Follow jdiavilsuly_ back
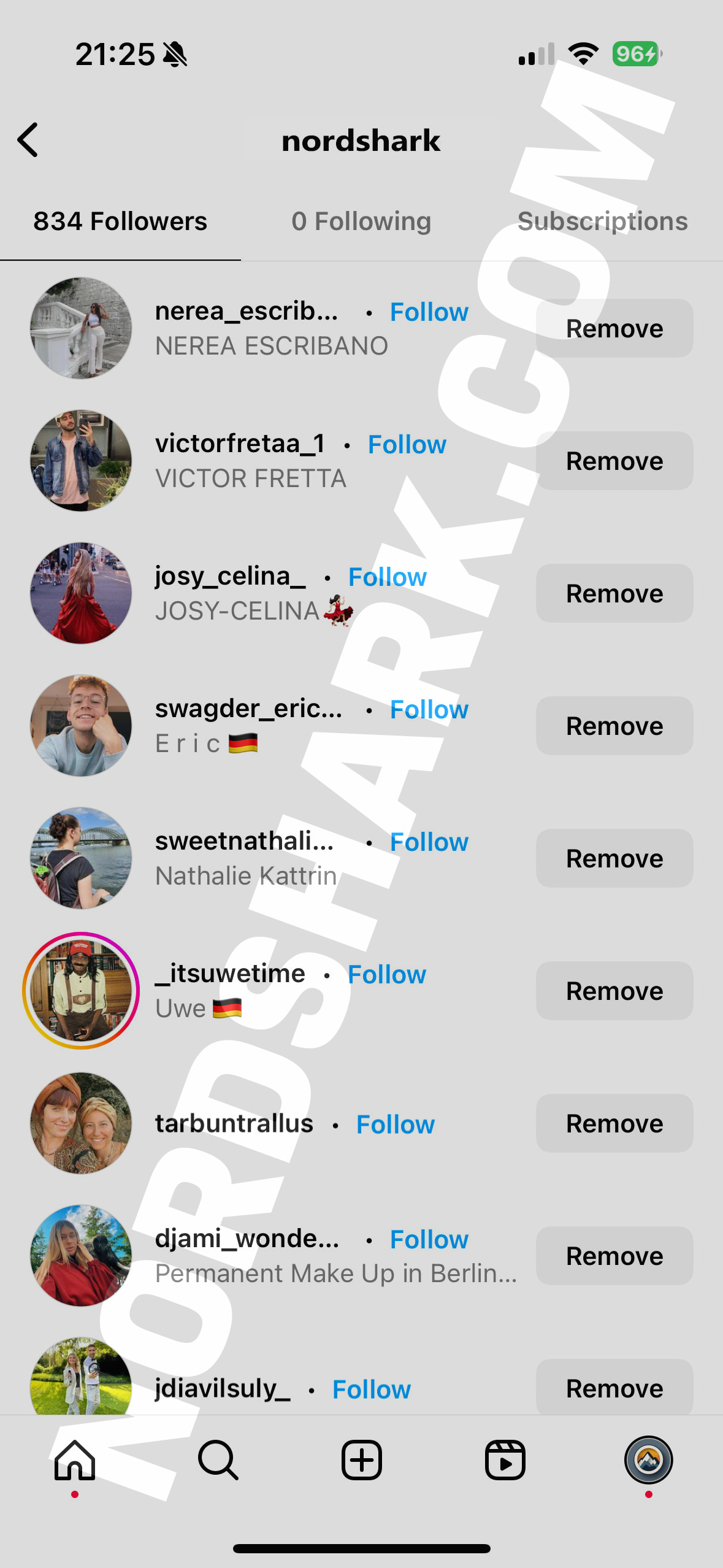723x1568 pixels. point(372,1389)
